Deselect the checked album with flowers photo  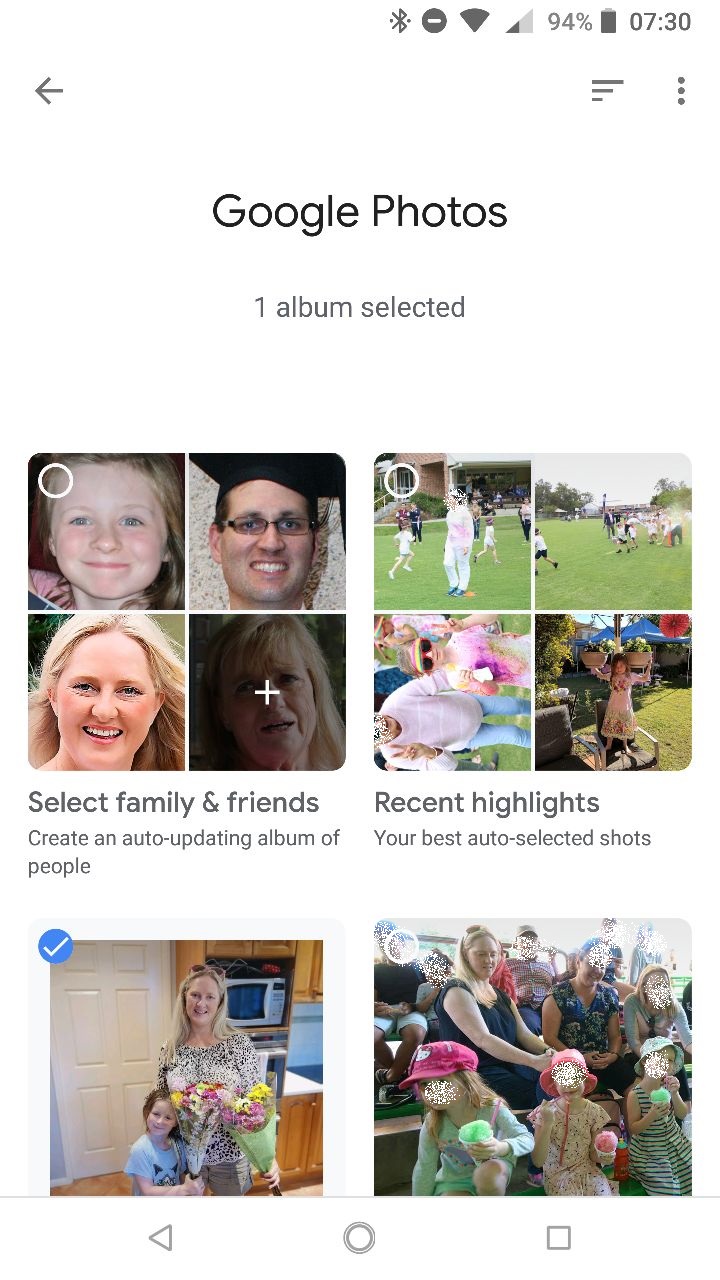pos(187,1057)
